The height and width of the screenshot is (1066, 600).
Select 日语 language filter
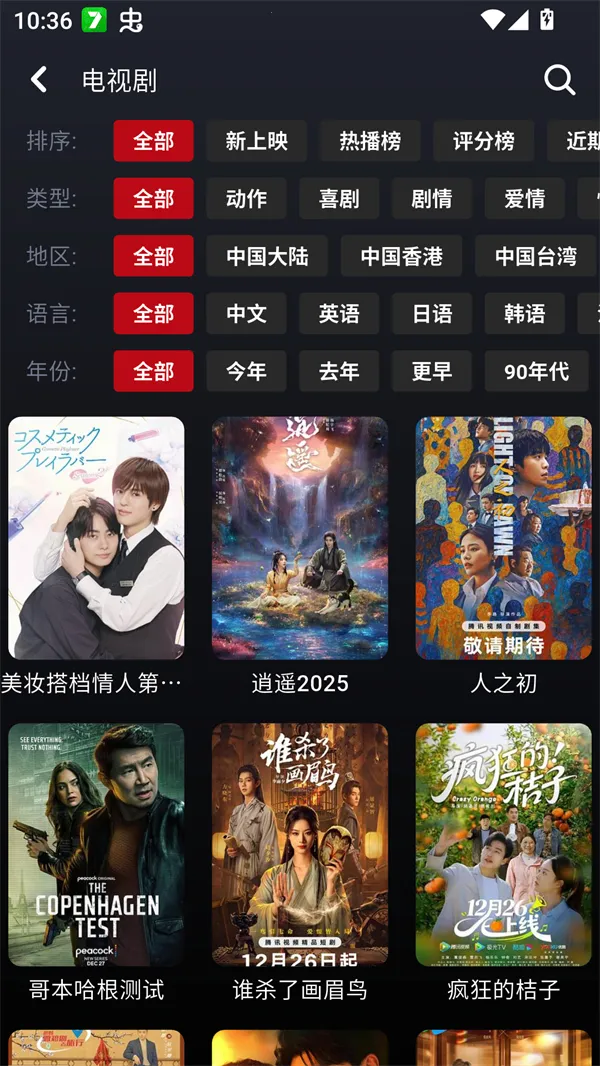point(432,314)
